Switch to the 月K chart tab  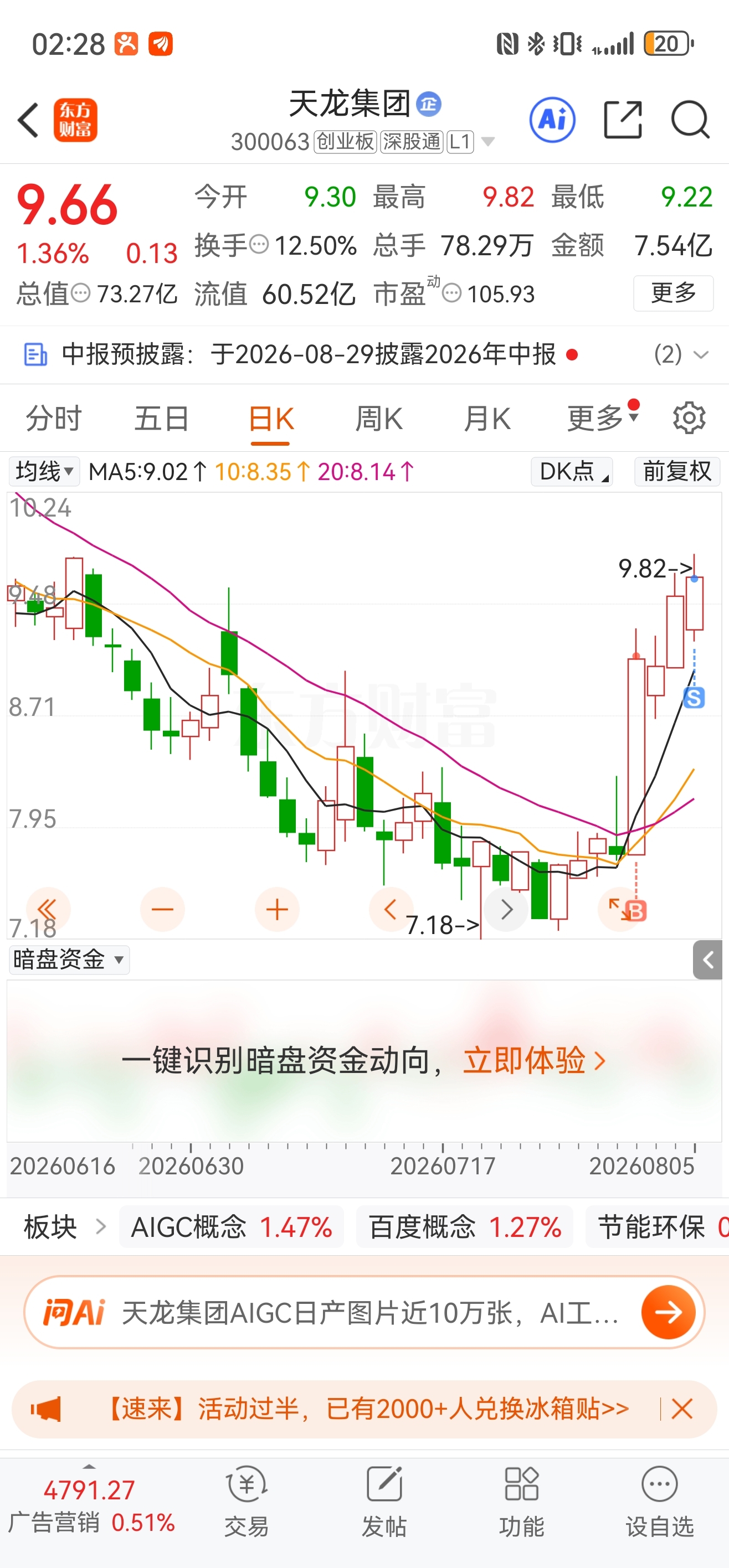[486, 419]
